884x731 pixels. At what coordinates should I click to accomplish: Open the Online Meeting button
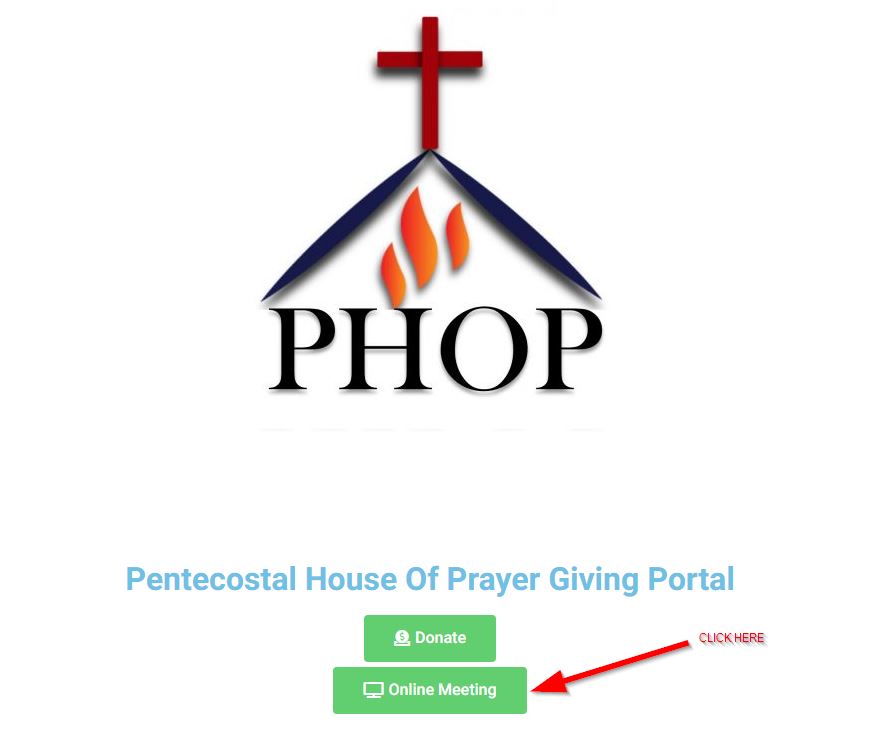429,690
